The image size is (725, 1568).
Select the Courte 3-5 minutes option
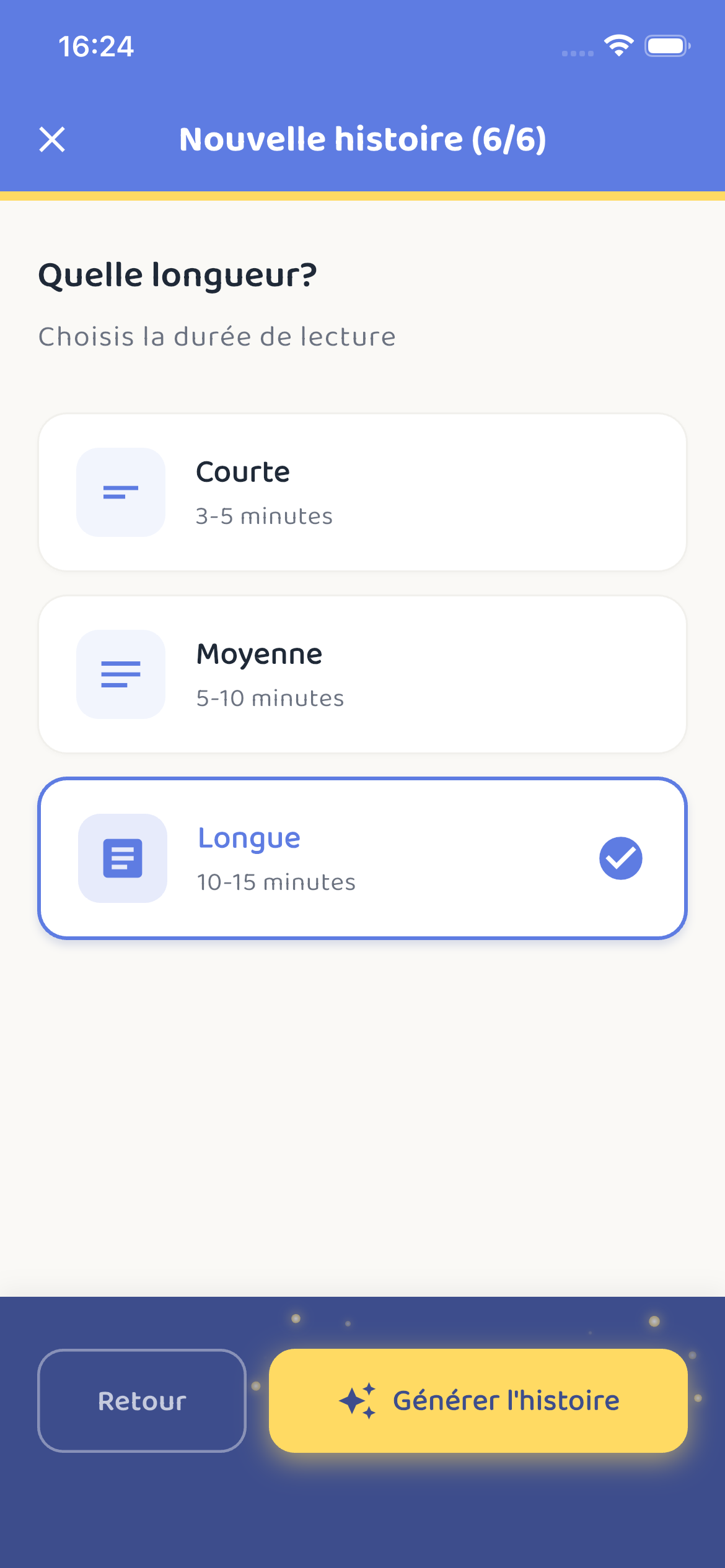(x=362, y=492)
